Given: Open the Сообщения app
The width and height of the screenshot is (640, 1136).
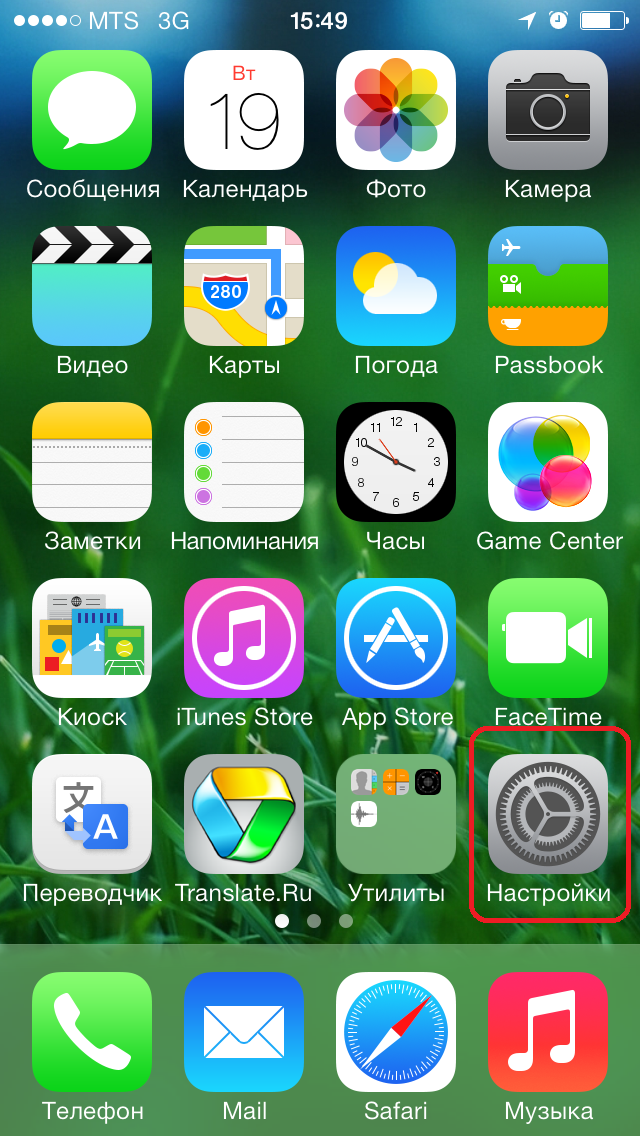Looking at the screenshot, I should 92,110.
